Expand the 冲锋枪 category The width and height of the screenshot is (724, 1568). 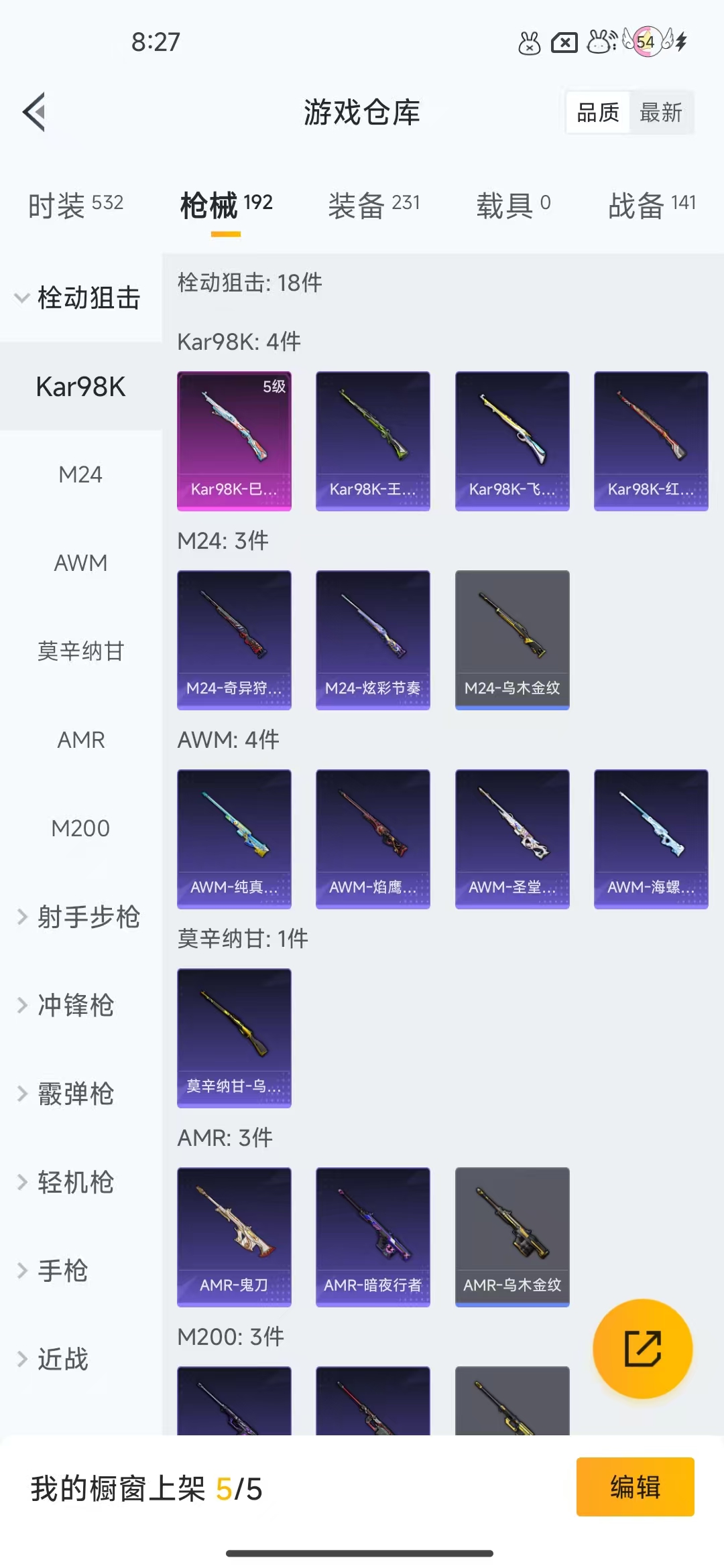[x=80, y=1005]
